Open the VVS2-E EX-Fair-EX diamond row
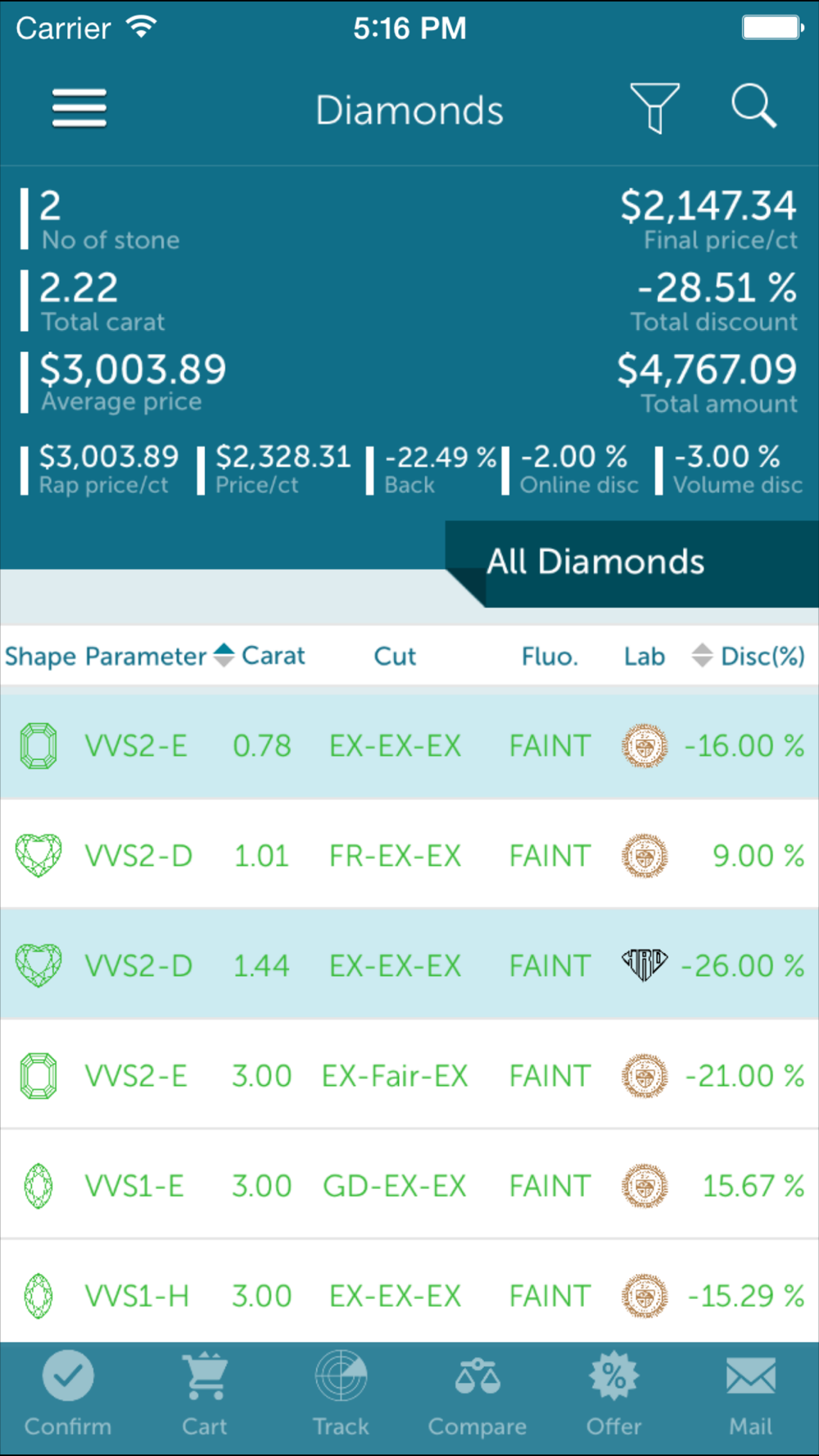Viewport: 819px width, 1456px height. point(409,1075)
